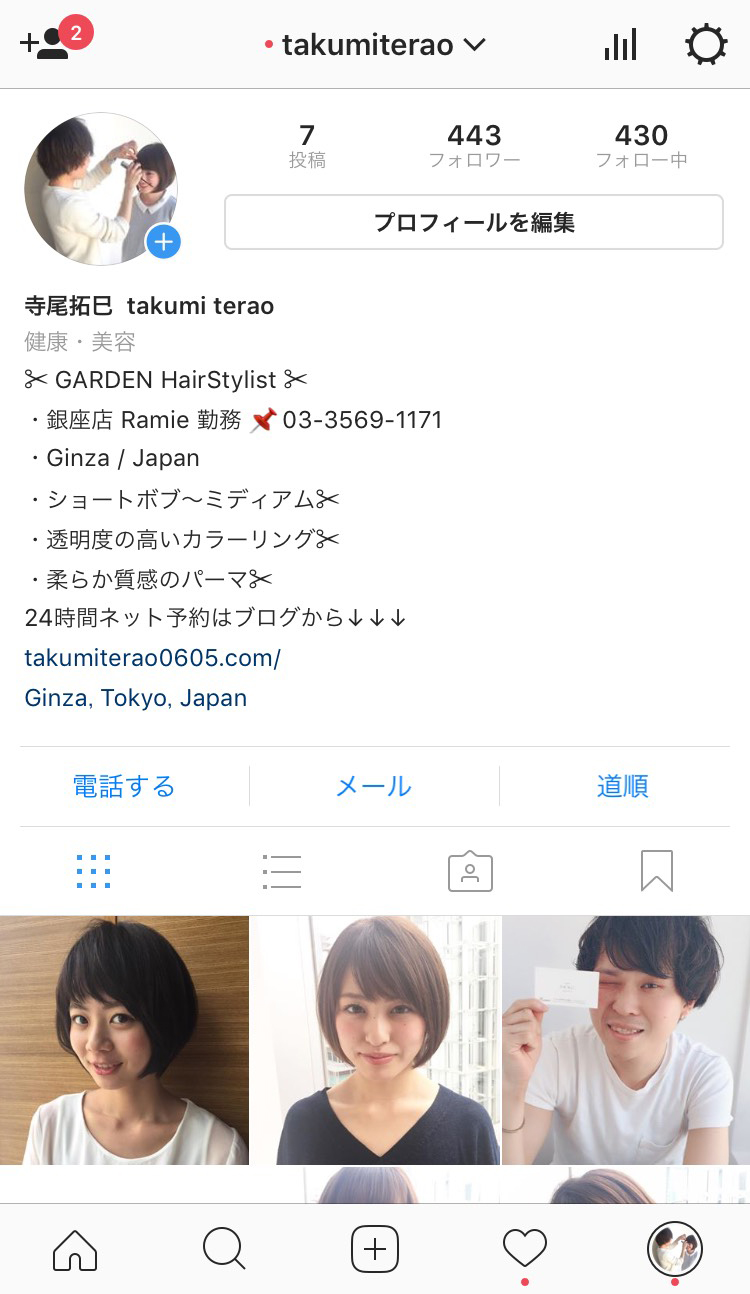
Task: Go to the home feed
Action: click(x=75, y=1250)
